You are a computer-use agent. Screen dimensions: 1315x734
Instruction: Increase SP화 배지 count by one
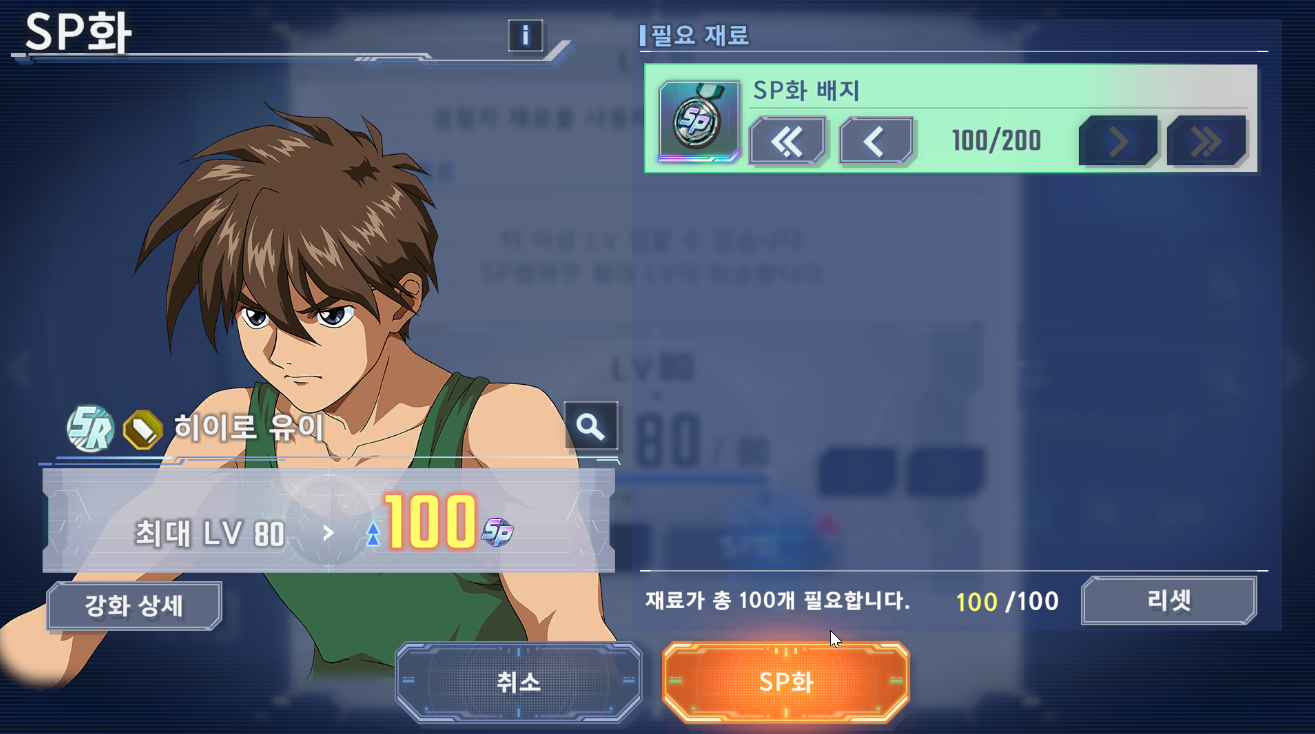(x=1118, y=141)
